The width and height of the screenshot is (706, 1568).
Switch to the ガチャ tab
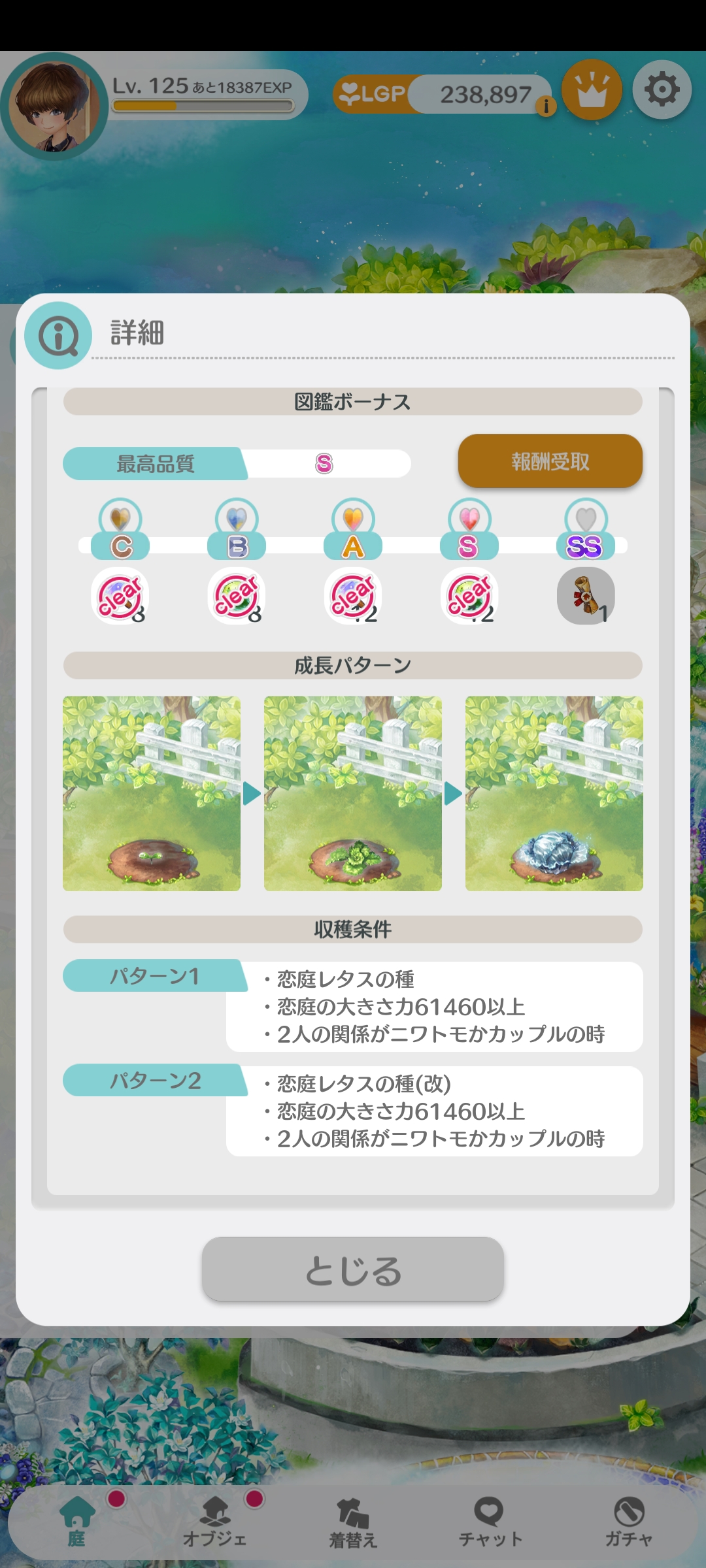[x=629, y=1522]
